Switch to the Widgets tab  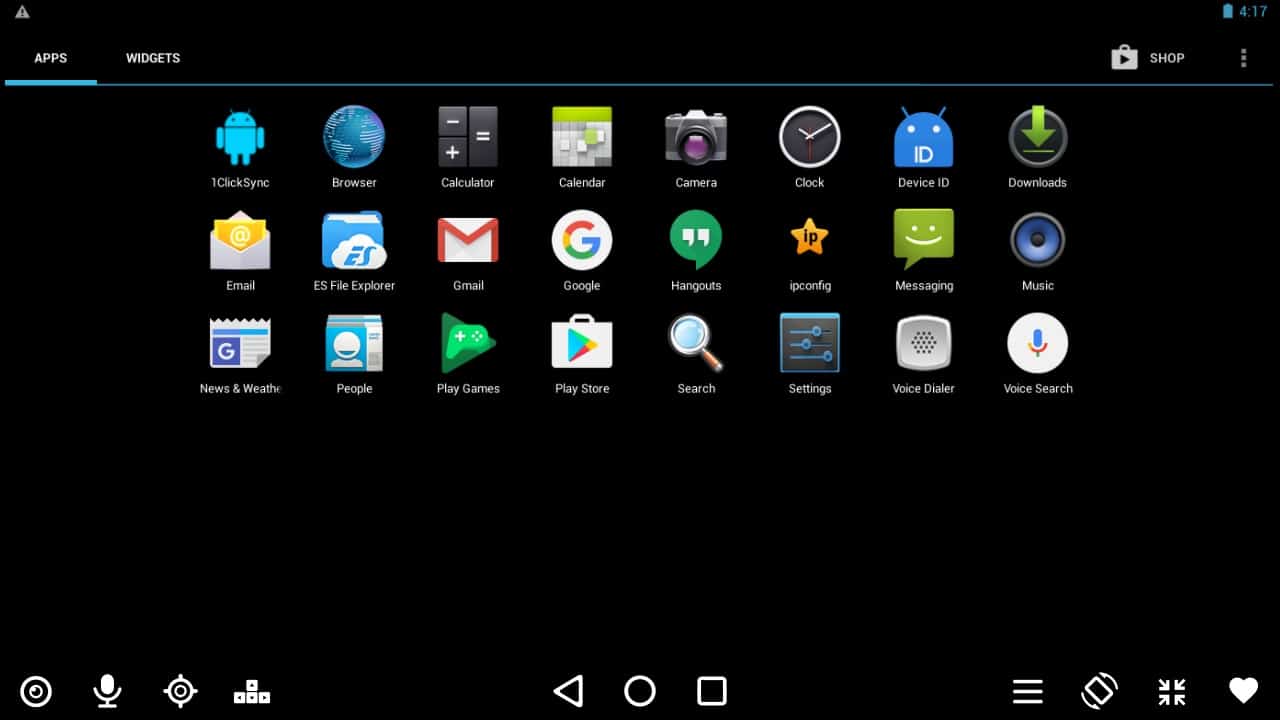click(153, 58)
